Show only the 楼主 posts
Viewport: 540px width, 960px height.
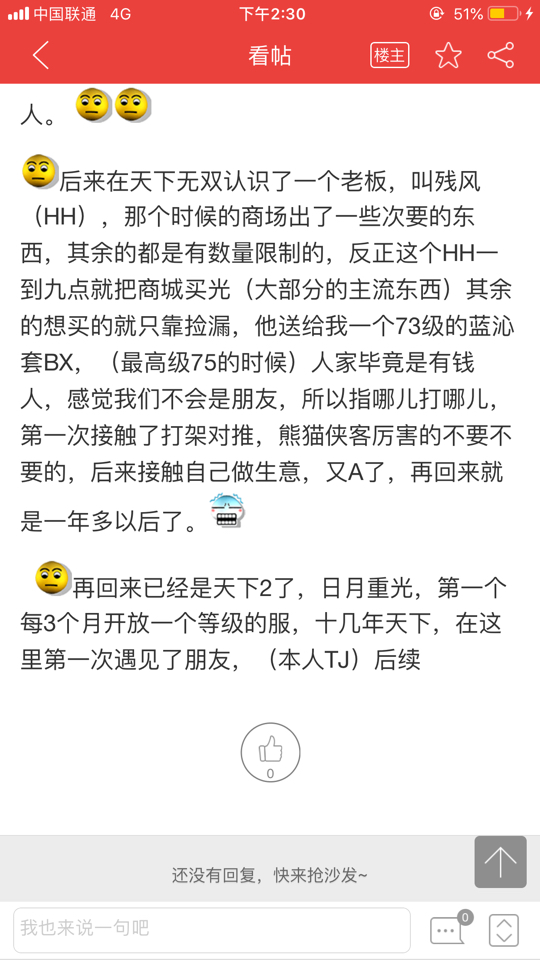click(x=389, y=56)
